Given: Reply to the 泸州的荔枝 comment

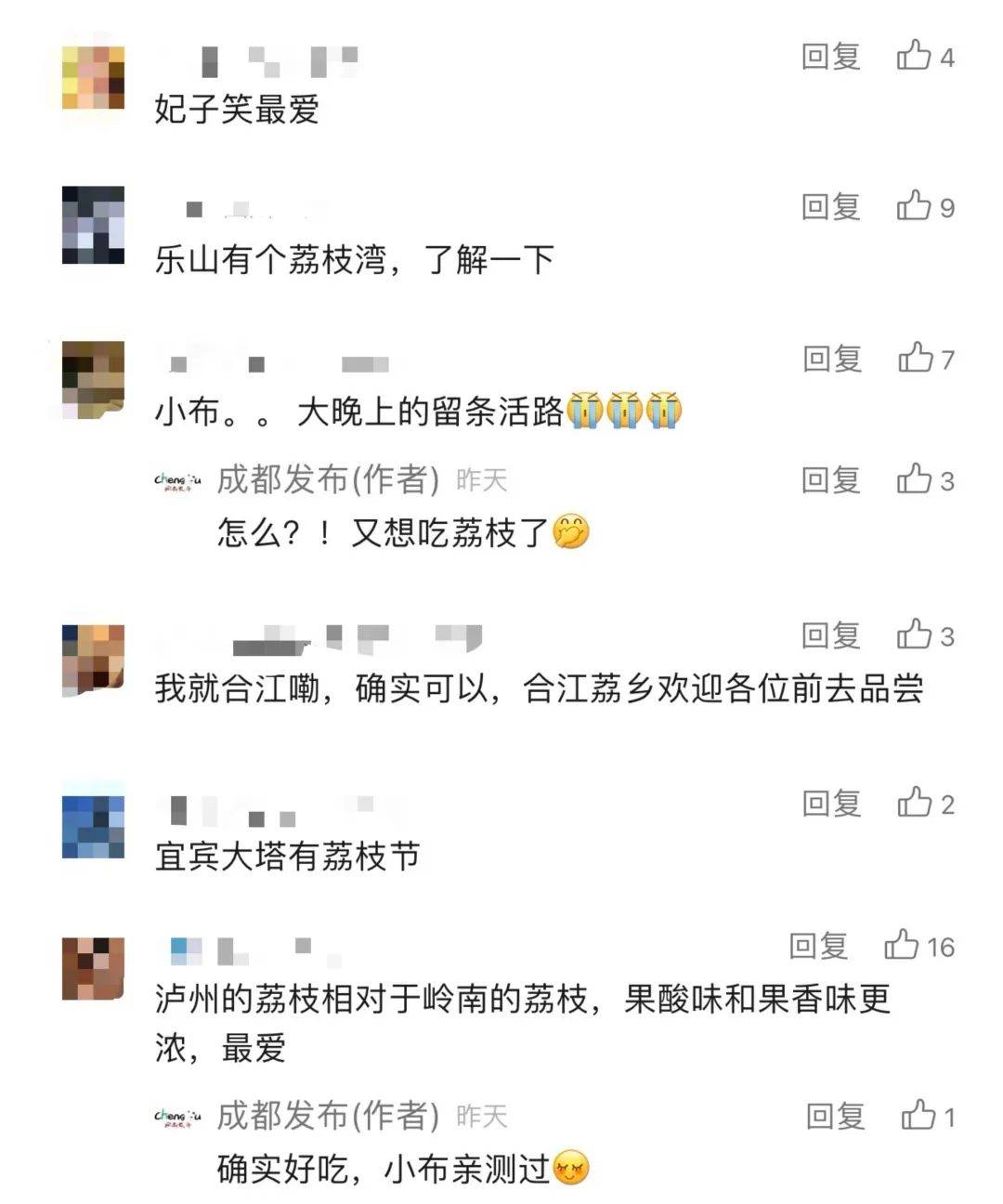Looking at the screenshot, I should pyautogui.click(x=818, y=946).
